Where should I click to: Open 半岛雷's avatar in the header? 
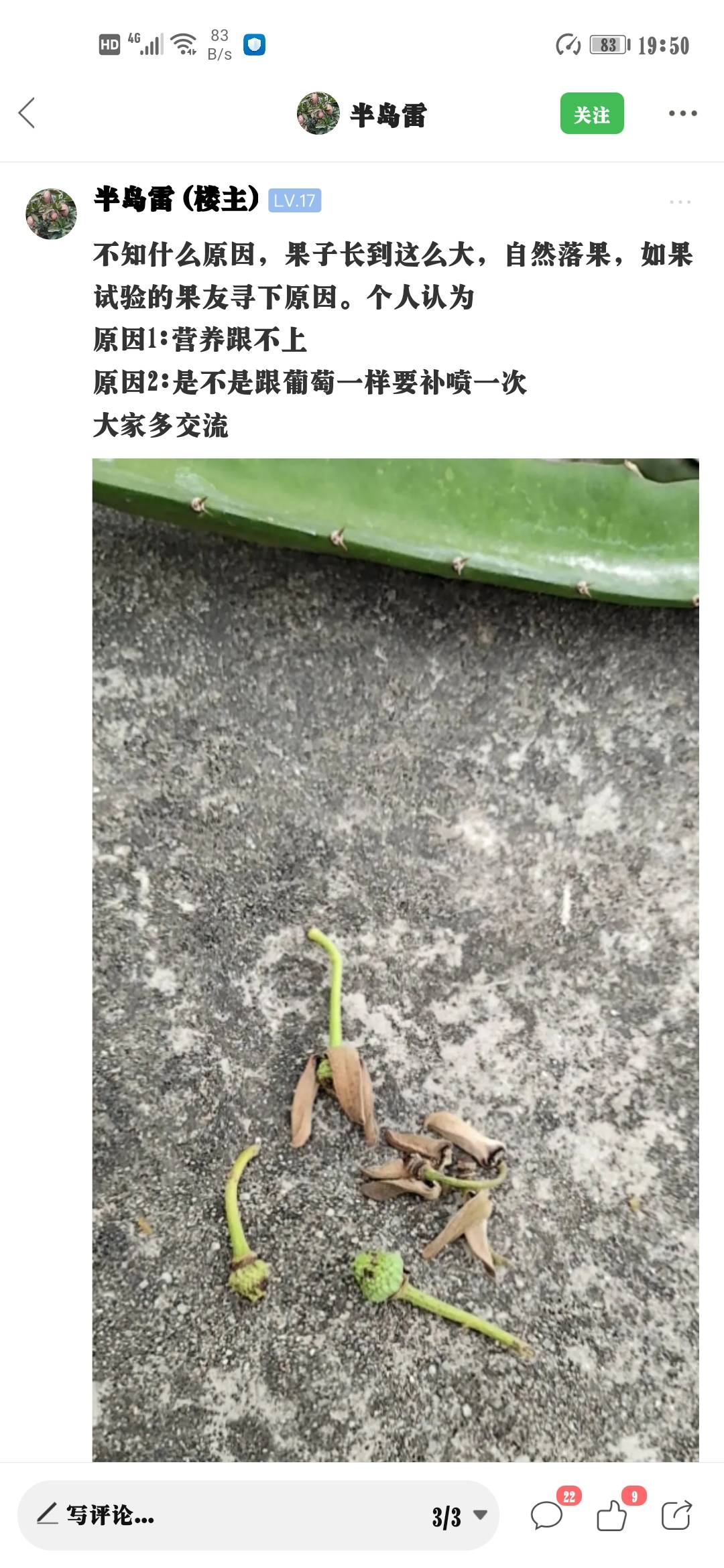(x=318, y=113)
